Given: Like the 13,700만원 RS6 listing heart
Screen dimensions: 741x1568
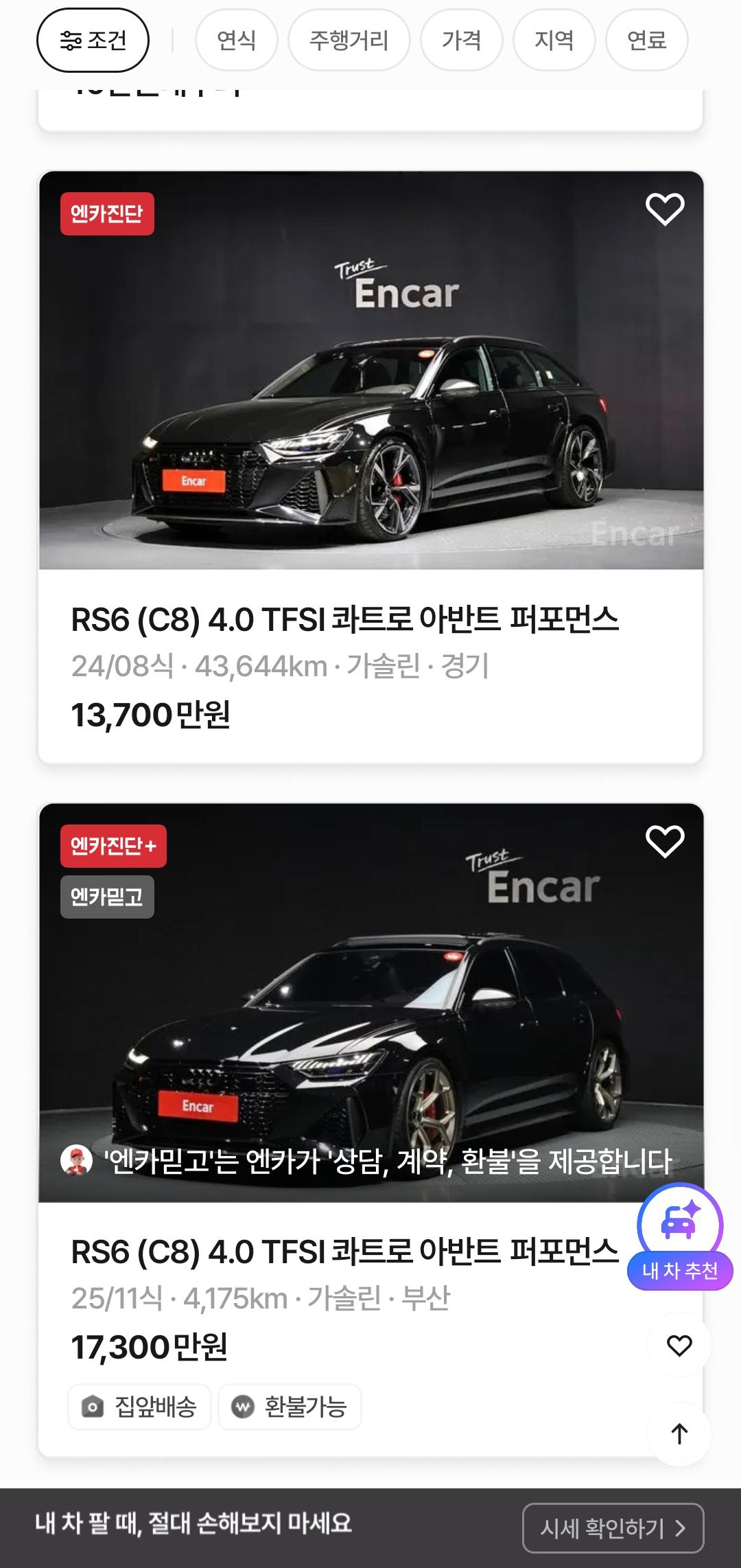Looking at the screenshot, I should point(665,209).
